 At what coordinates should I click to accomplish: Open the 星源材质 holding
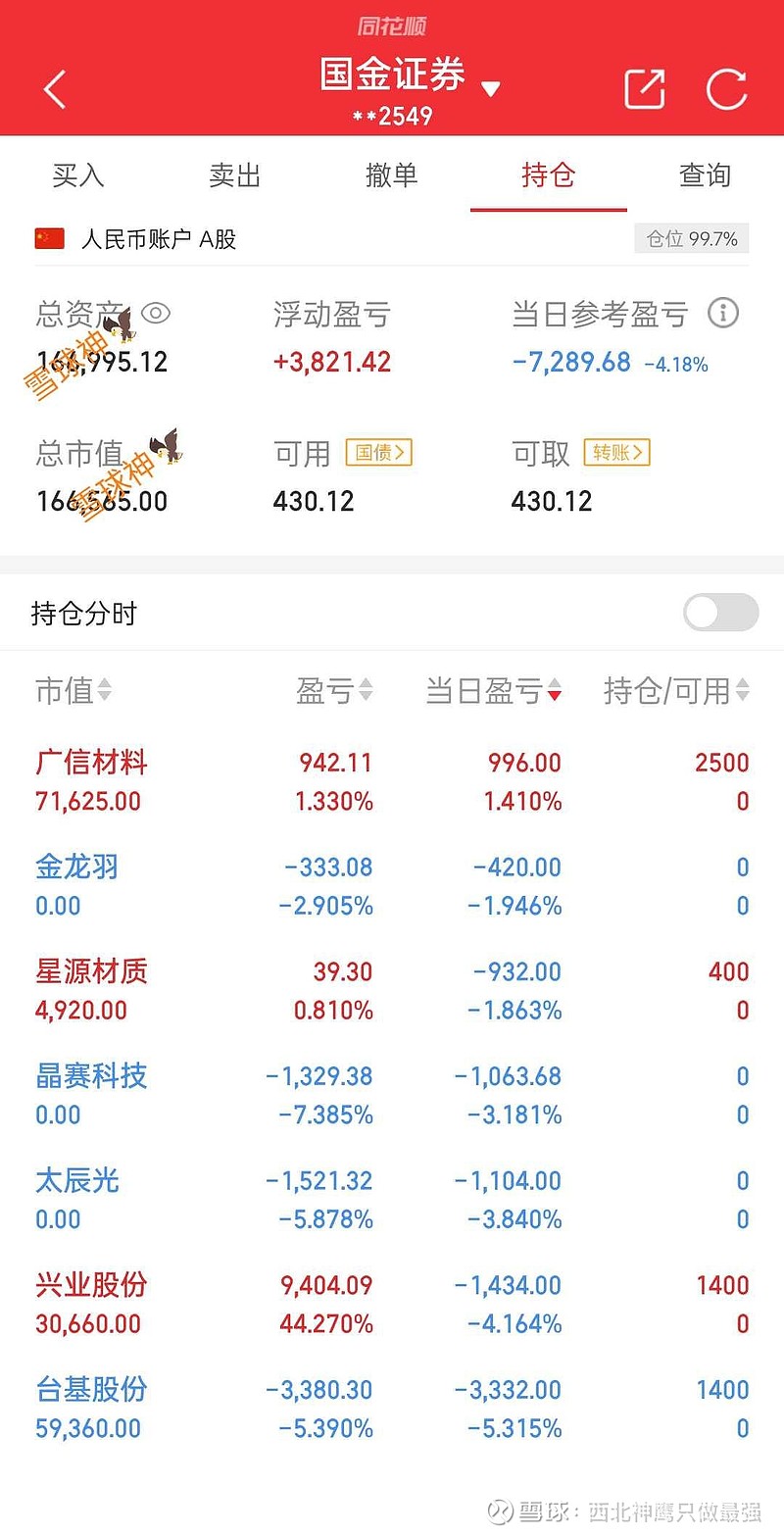[x=392, y=990]
